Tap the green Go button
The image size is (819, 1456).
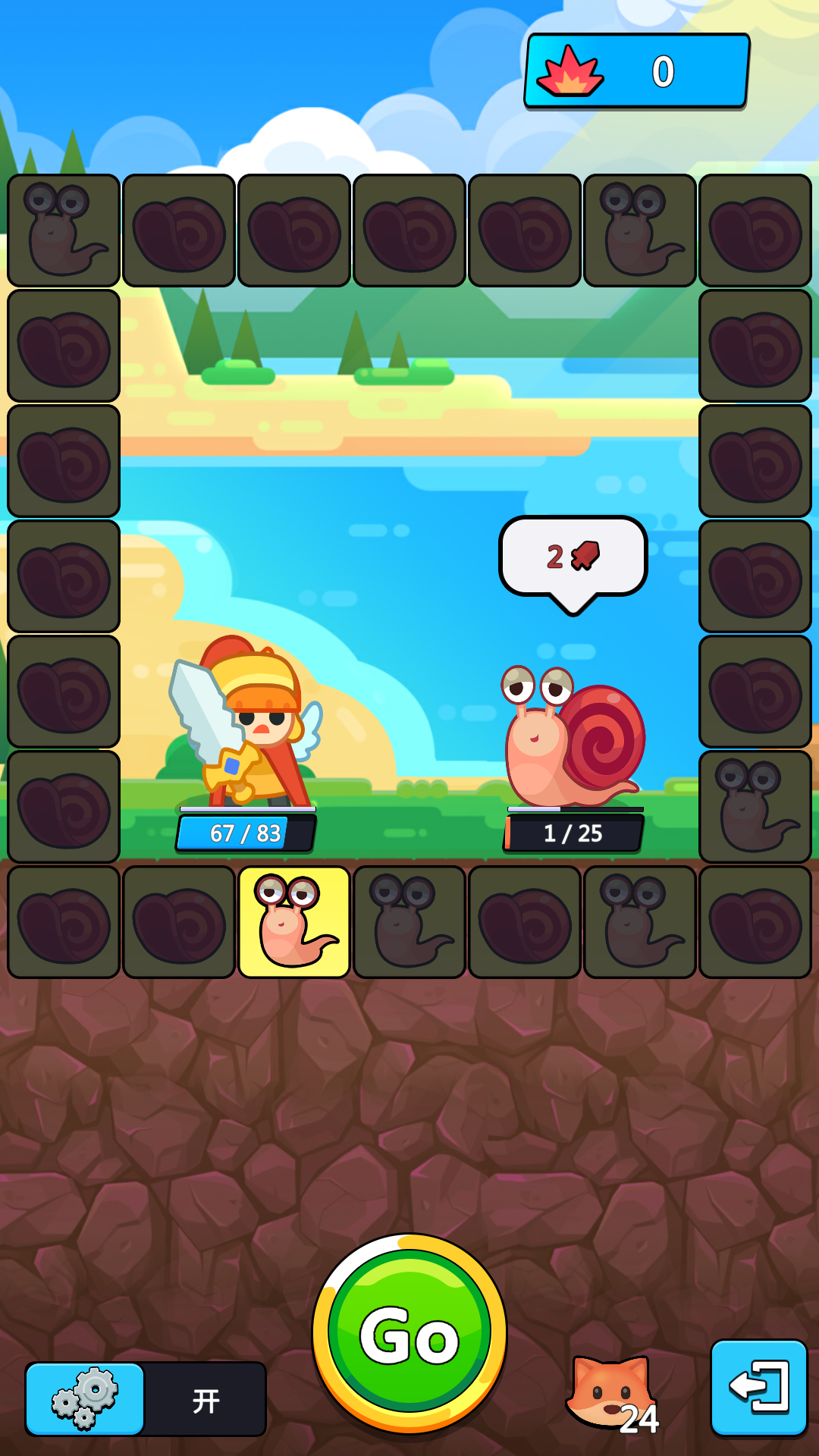coord(409,1333)
